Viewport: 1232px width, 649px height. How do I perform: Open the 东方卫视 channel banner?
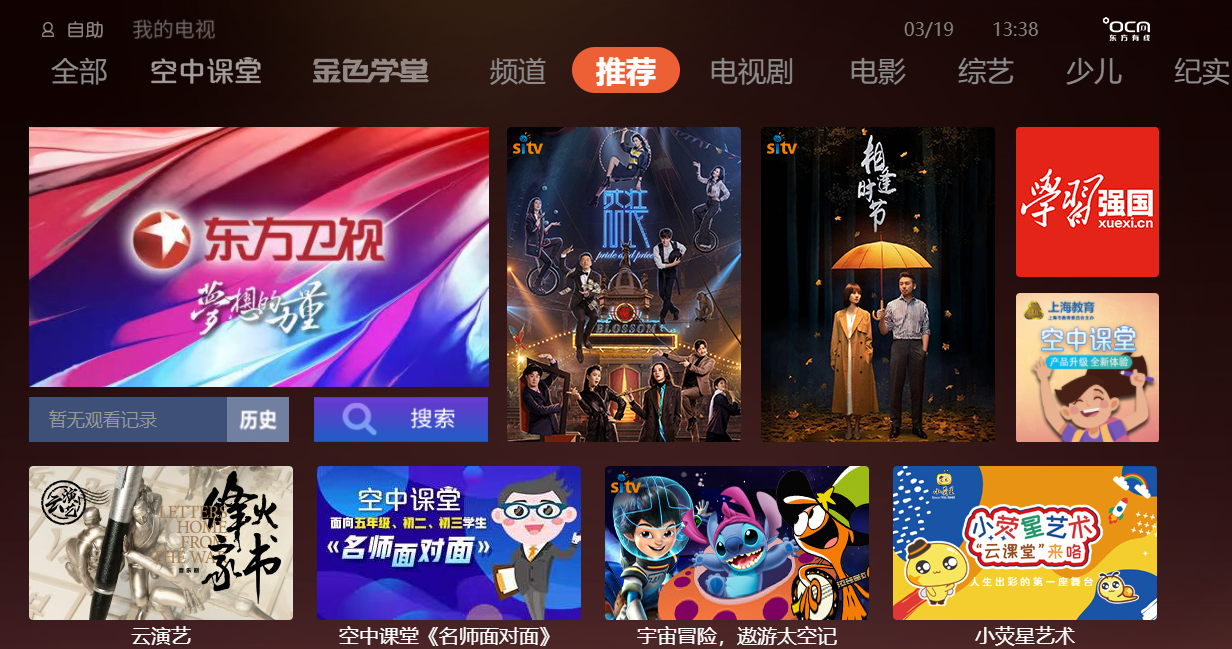[x=259, y=257]
